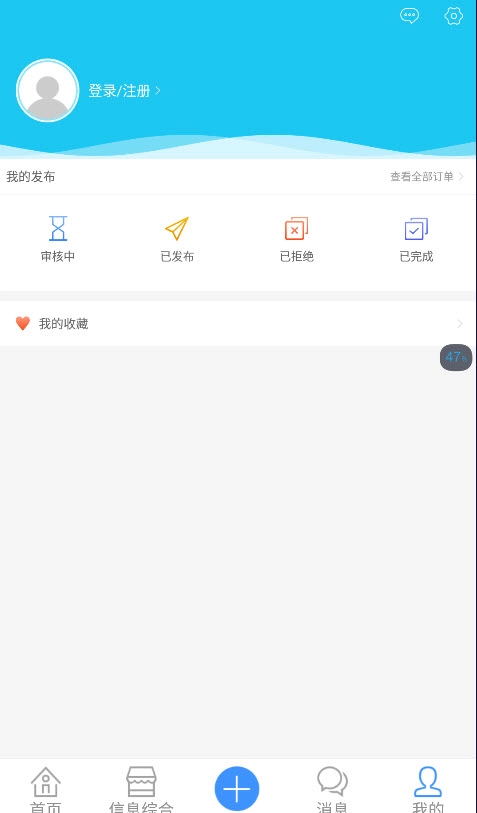View 已完成 completed posts
Screen dimensions: 477x813
point(416,240)
